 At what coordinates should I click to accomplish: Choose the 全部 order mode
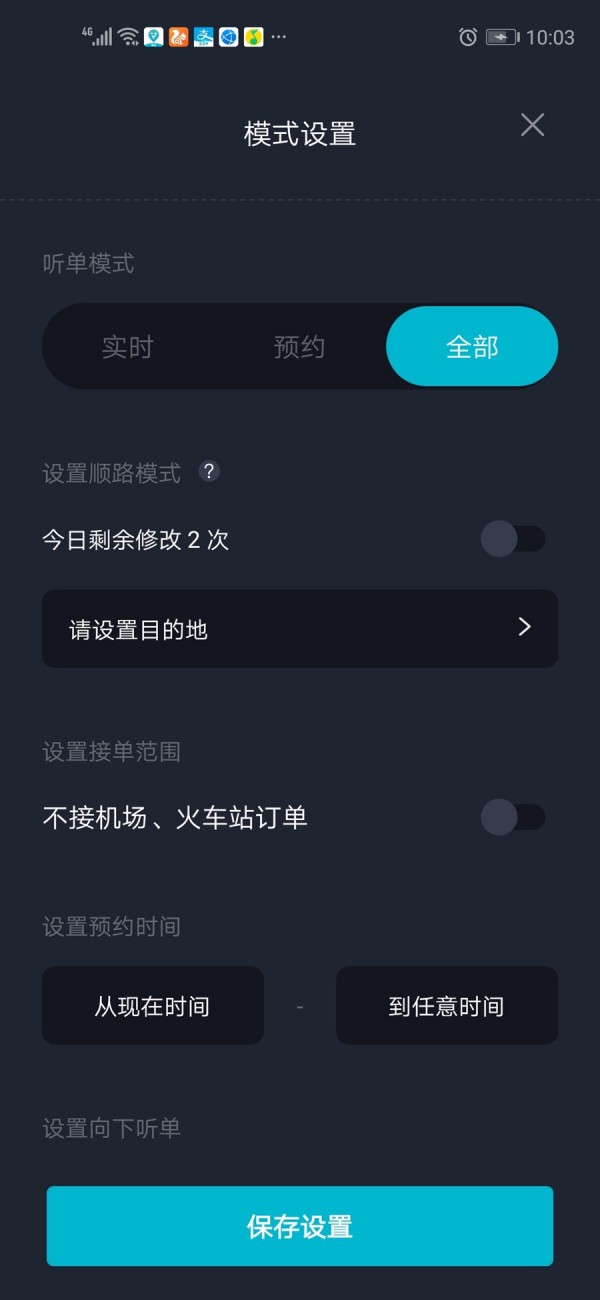pyautogui.click(x=472, y=347)
